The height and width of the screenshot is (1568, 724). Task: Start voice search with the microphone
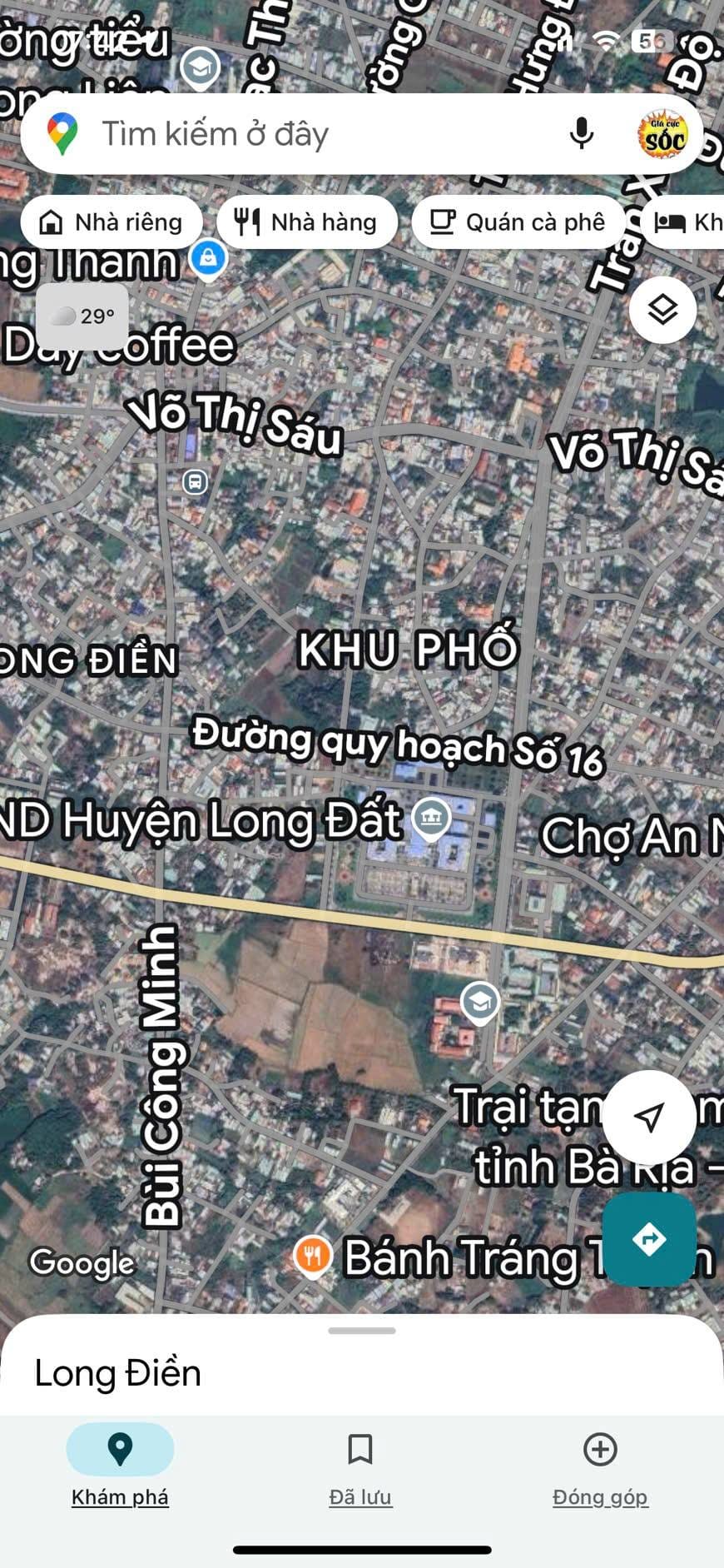tap(582, 133)
